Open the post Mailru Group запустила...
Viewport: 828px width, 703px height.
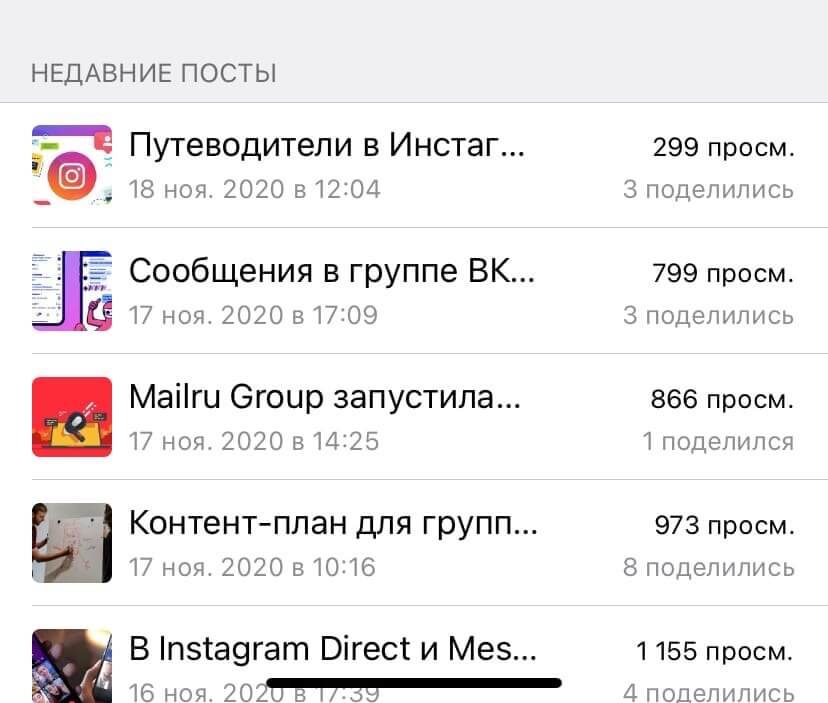coord(325,398)
